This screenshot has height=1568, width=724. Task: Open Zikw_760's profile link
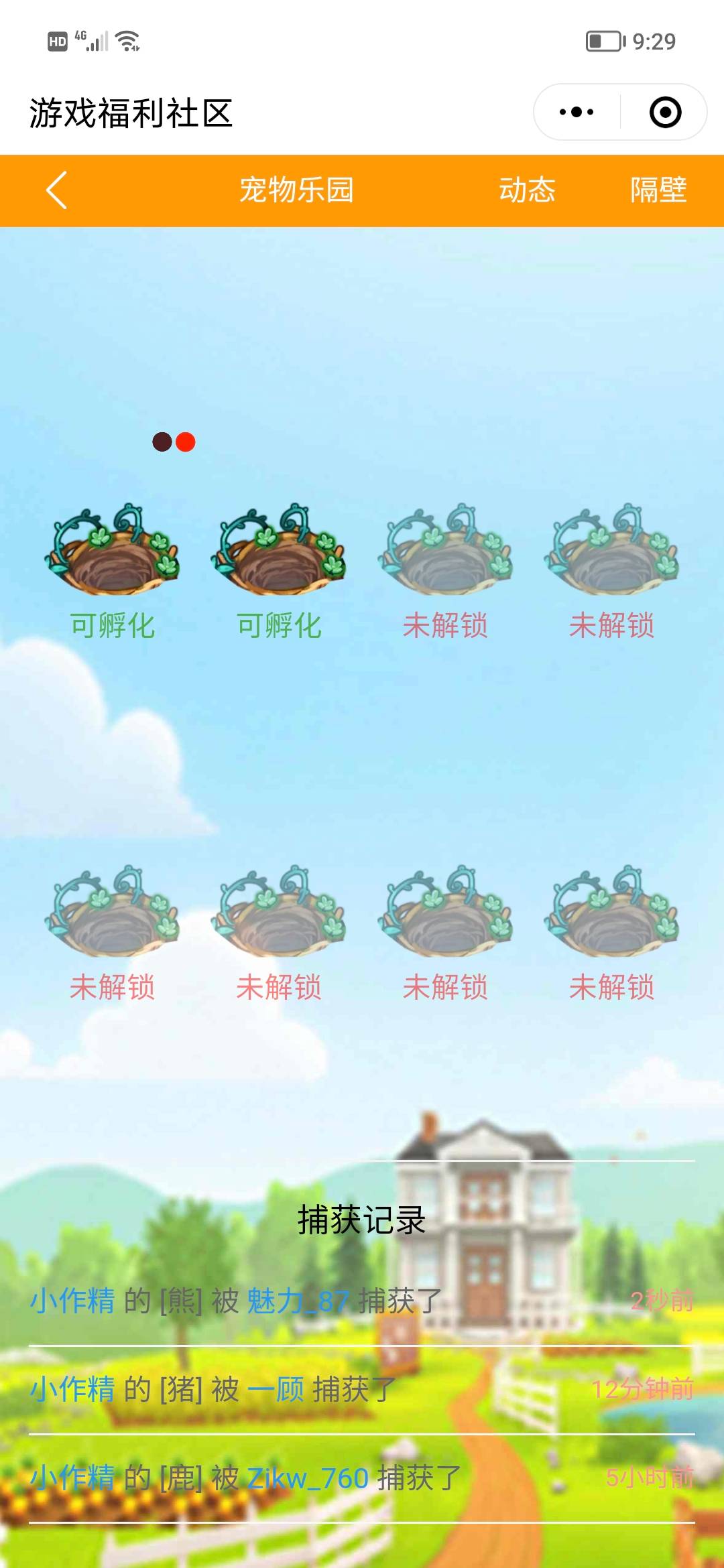[308, 1478]
